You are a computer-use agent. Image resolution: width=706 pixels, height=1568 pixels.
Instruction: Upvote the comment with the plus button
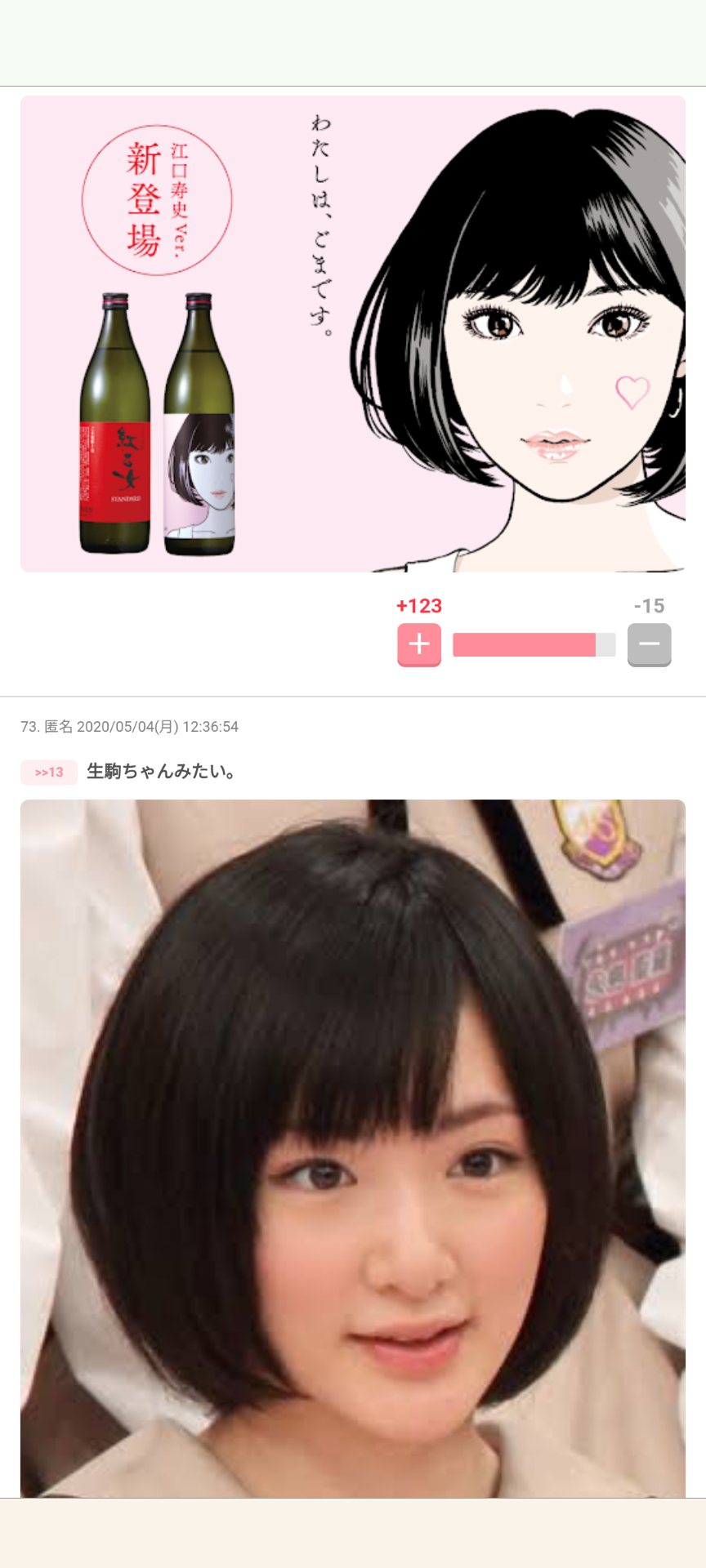(419, 644)
